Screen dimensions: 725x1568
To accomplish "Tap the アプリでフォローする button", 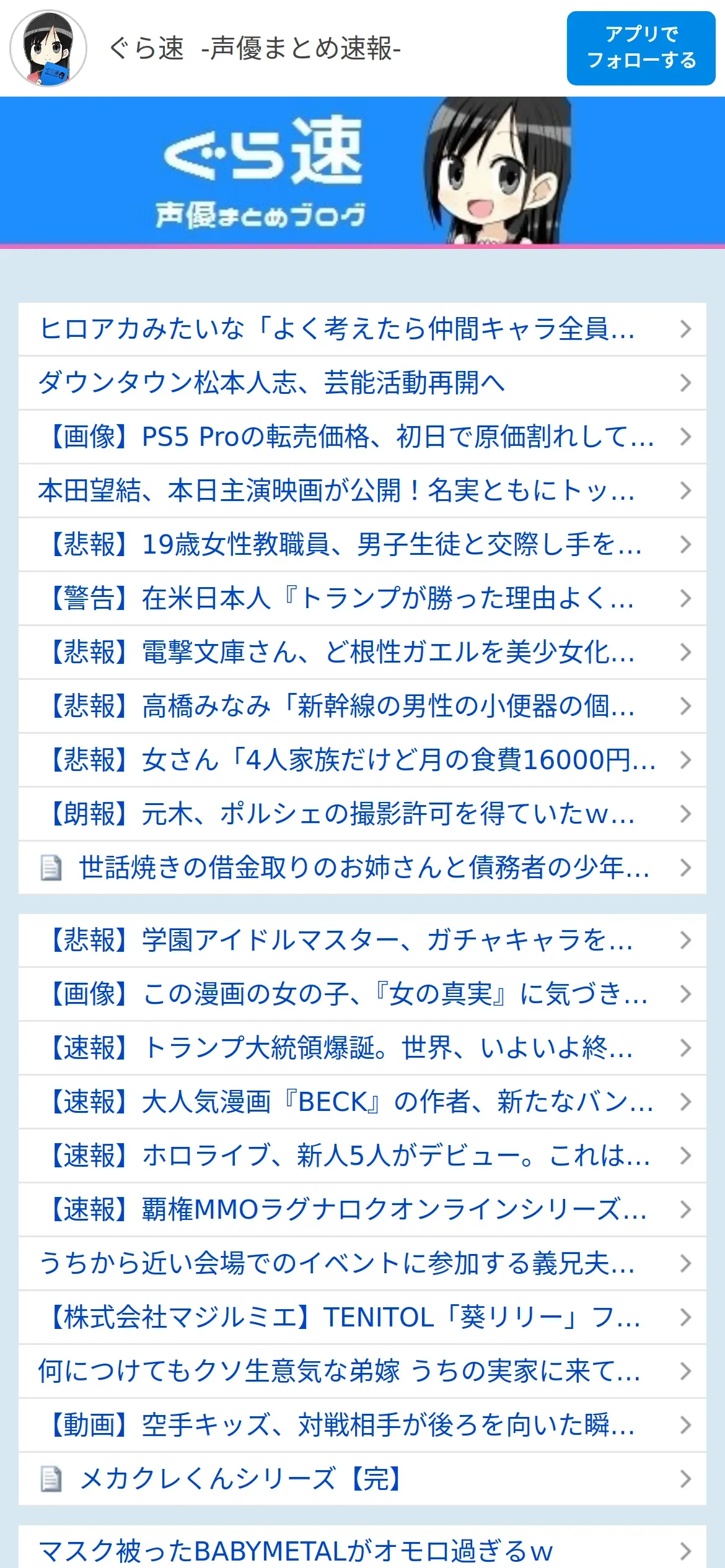I will pos(641,48).
